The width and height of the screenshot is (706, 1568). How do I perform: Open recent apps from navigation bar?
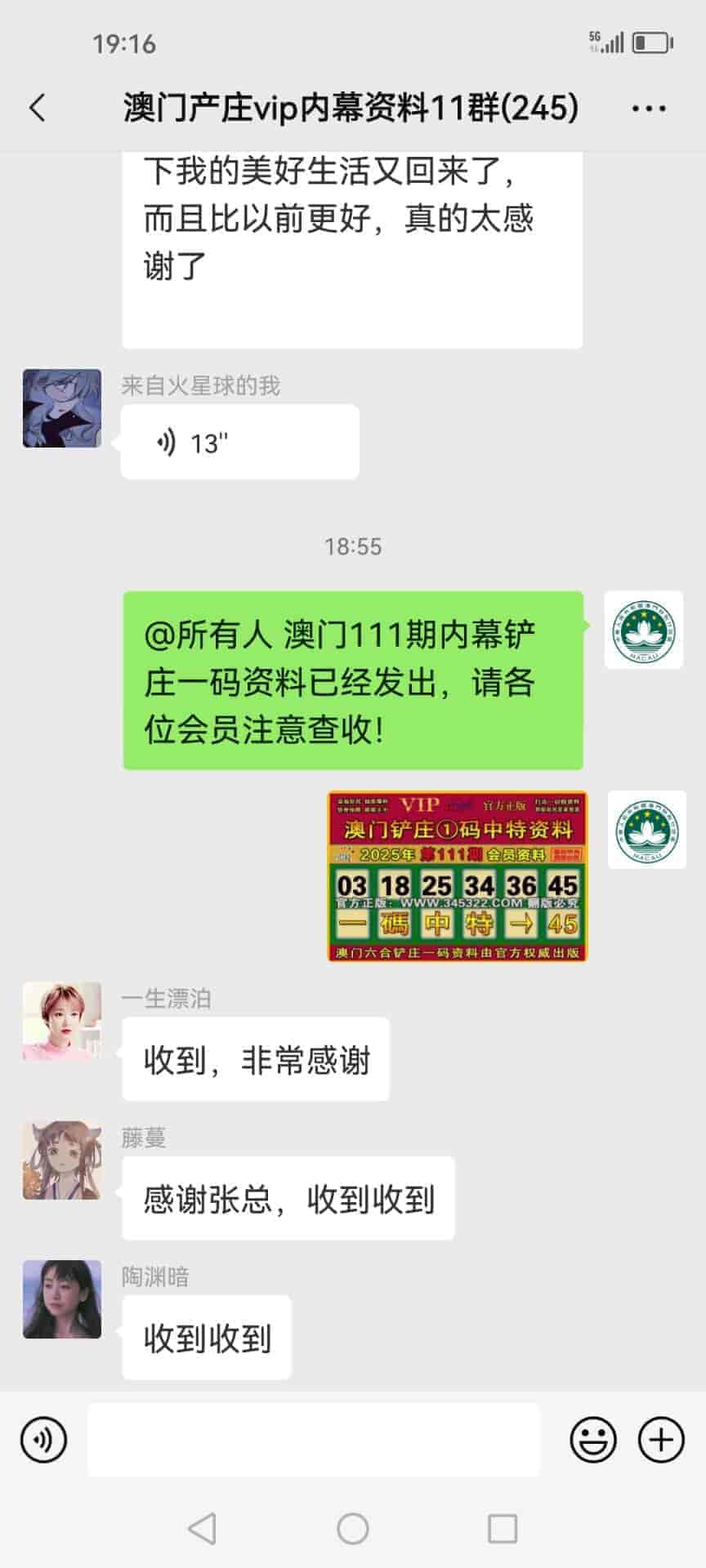coord(503,1528)
